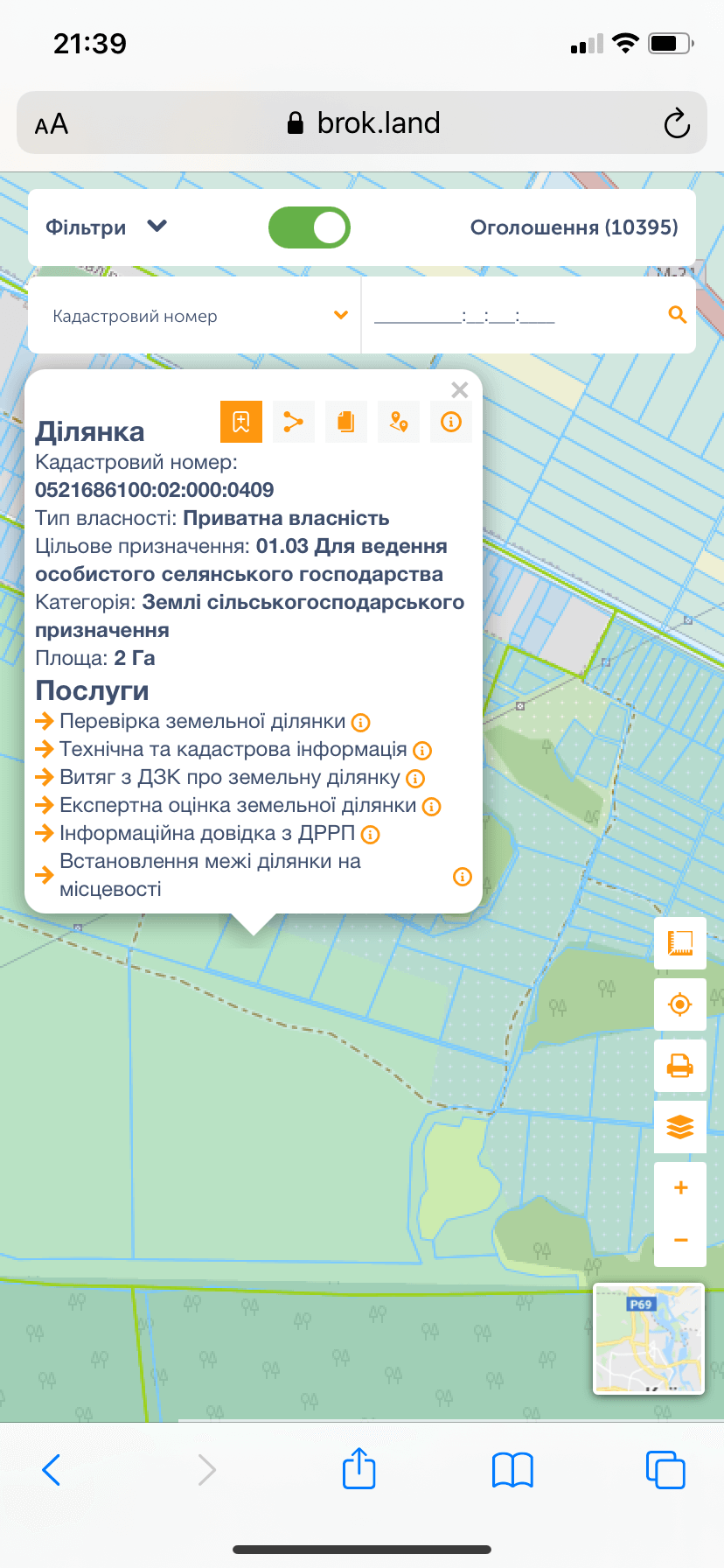The image size is (724, 1568).
Task: Open Експертна оцінка земельної ділянки
Action: click(237, 805)
